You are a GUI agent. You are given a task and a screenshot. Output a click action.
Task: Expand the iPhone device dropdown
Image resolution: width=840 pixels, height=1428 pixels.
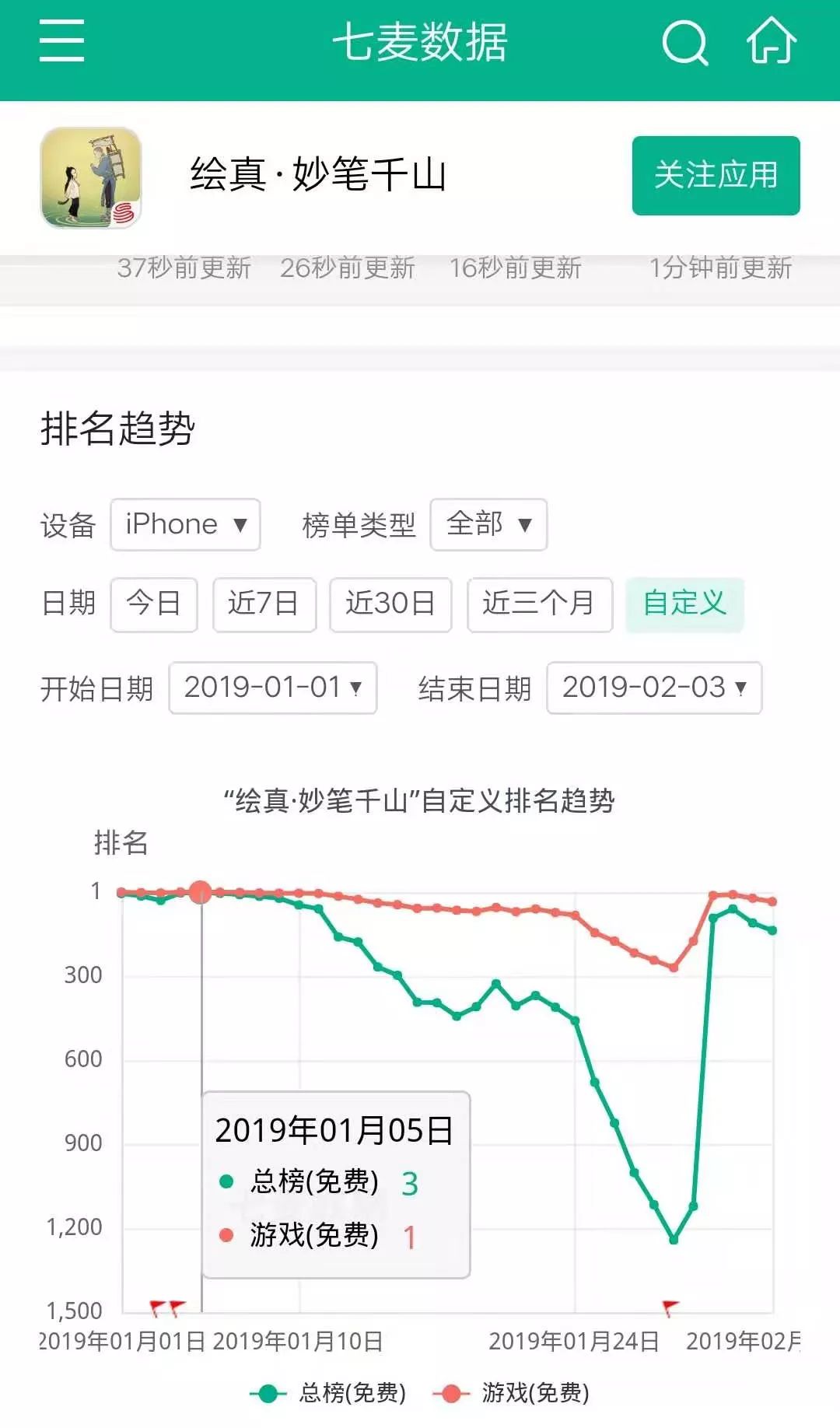tap(185, 525)
